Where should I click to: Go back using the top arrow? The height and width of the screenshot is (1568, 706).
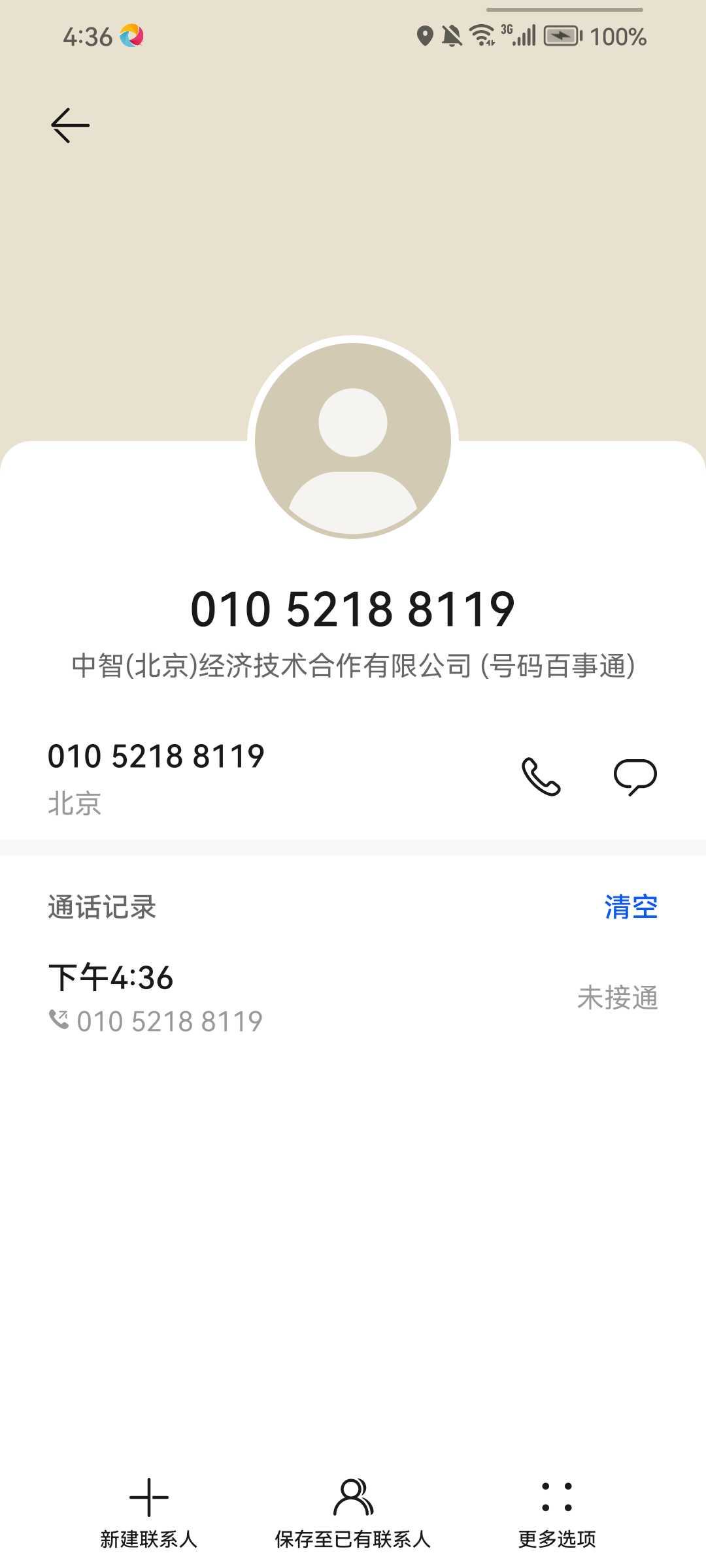(x=70, y=125)
